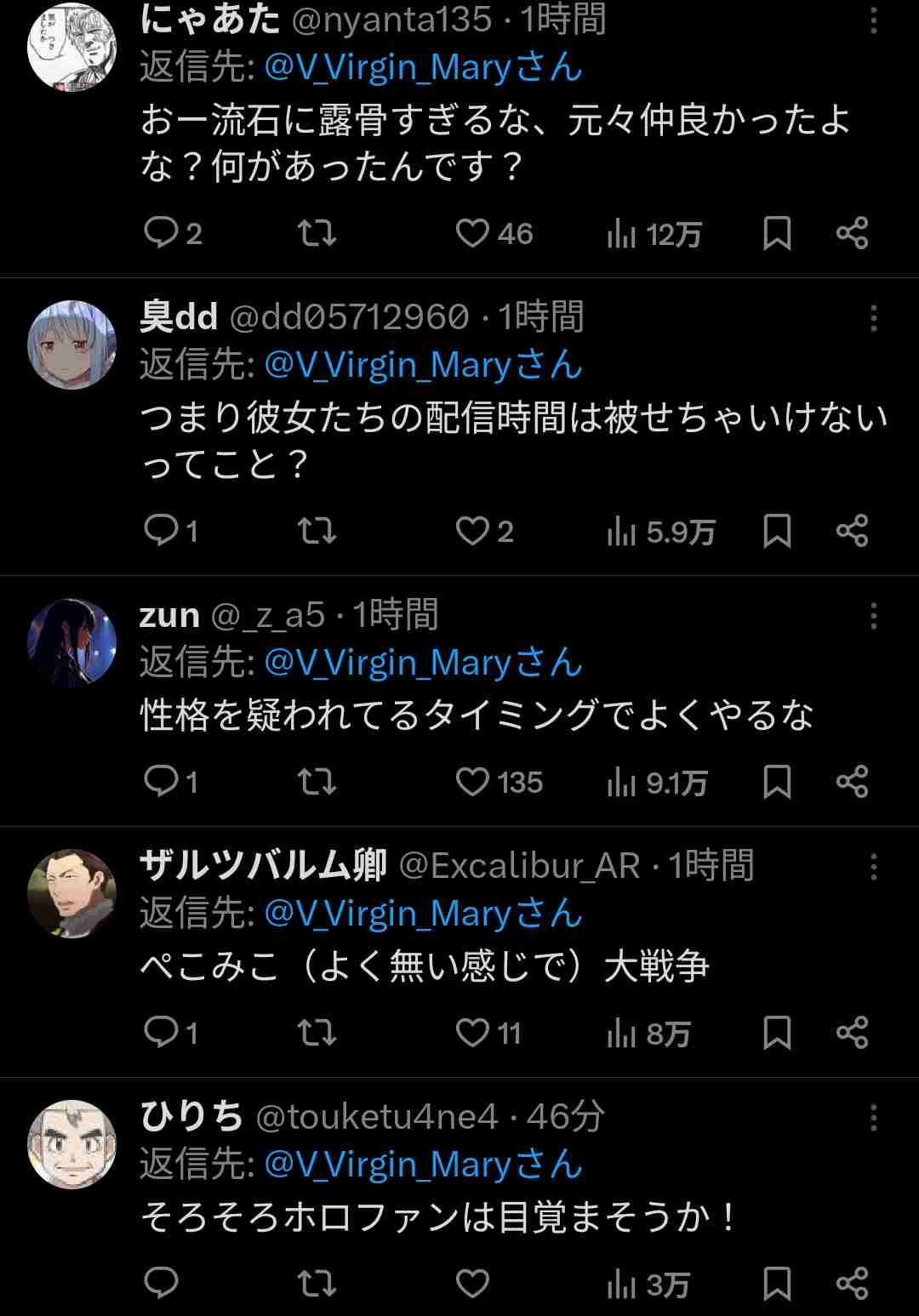
Task: Like the reply from にゃあた
Action: coord(473,233)
